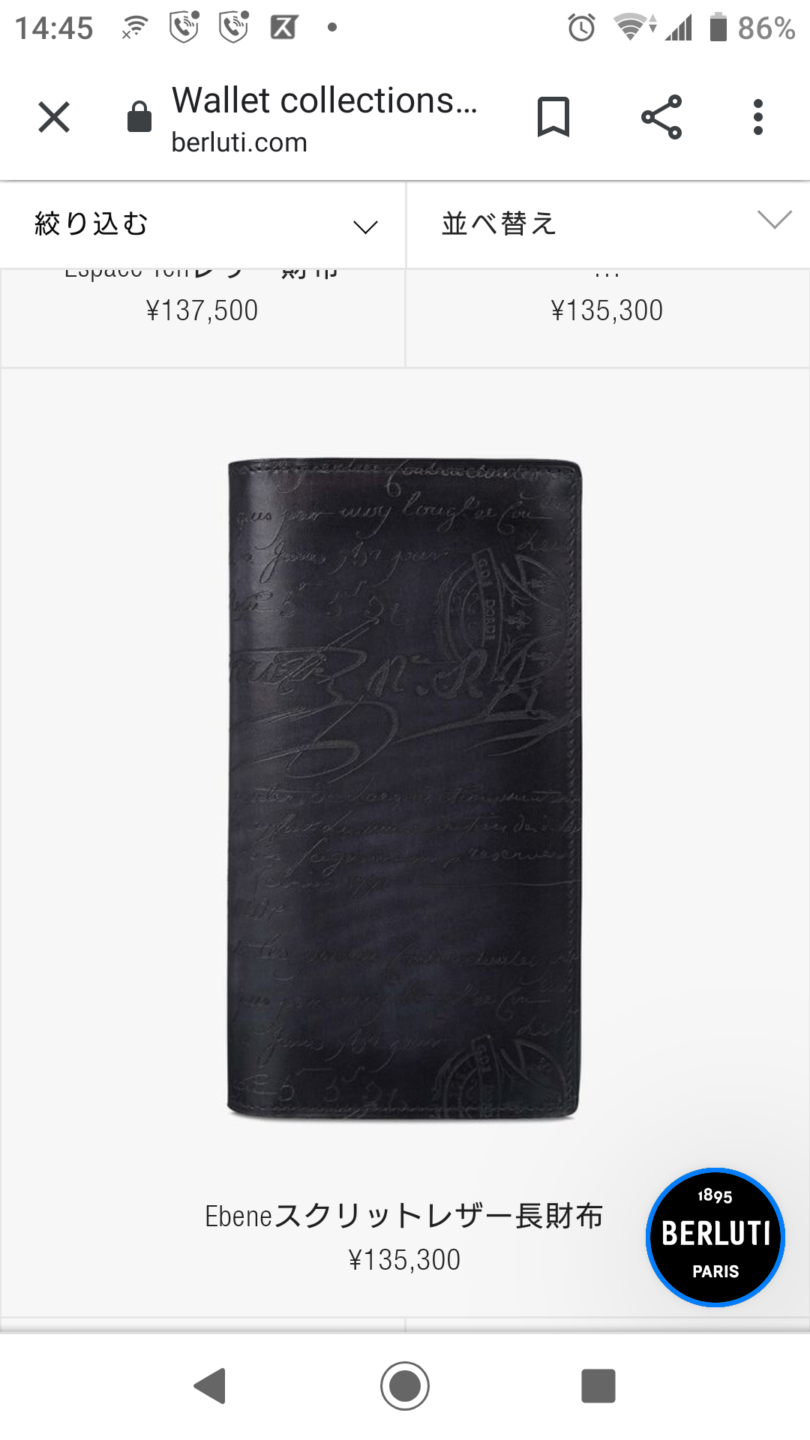Open the Ebene スクリットレザー長財布 product
The width and height of the screenshot is (810, 1440).
[x=404, y=790]
